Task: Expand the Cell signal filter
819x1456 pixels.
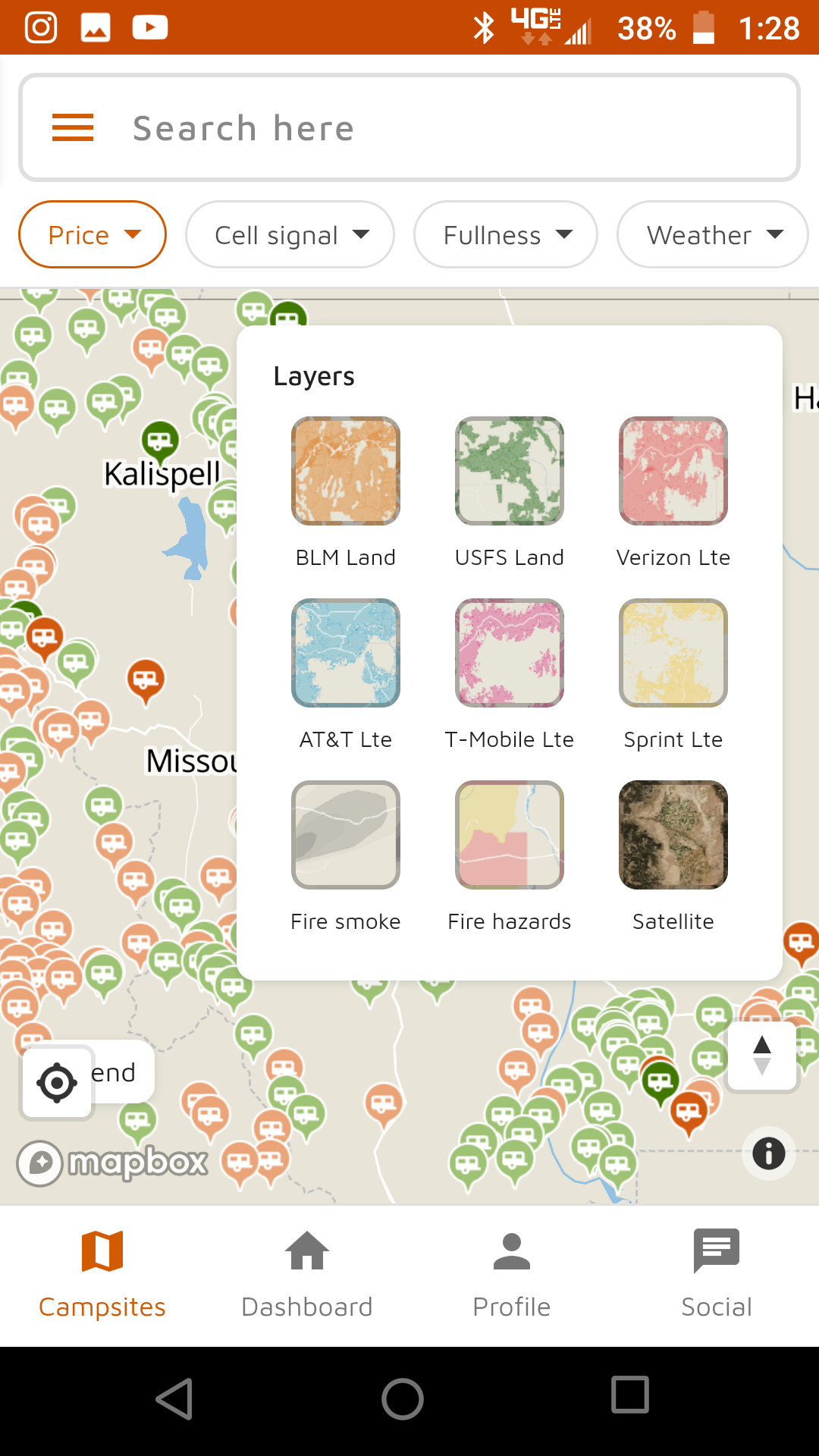Action: click(290, 235)
